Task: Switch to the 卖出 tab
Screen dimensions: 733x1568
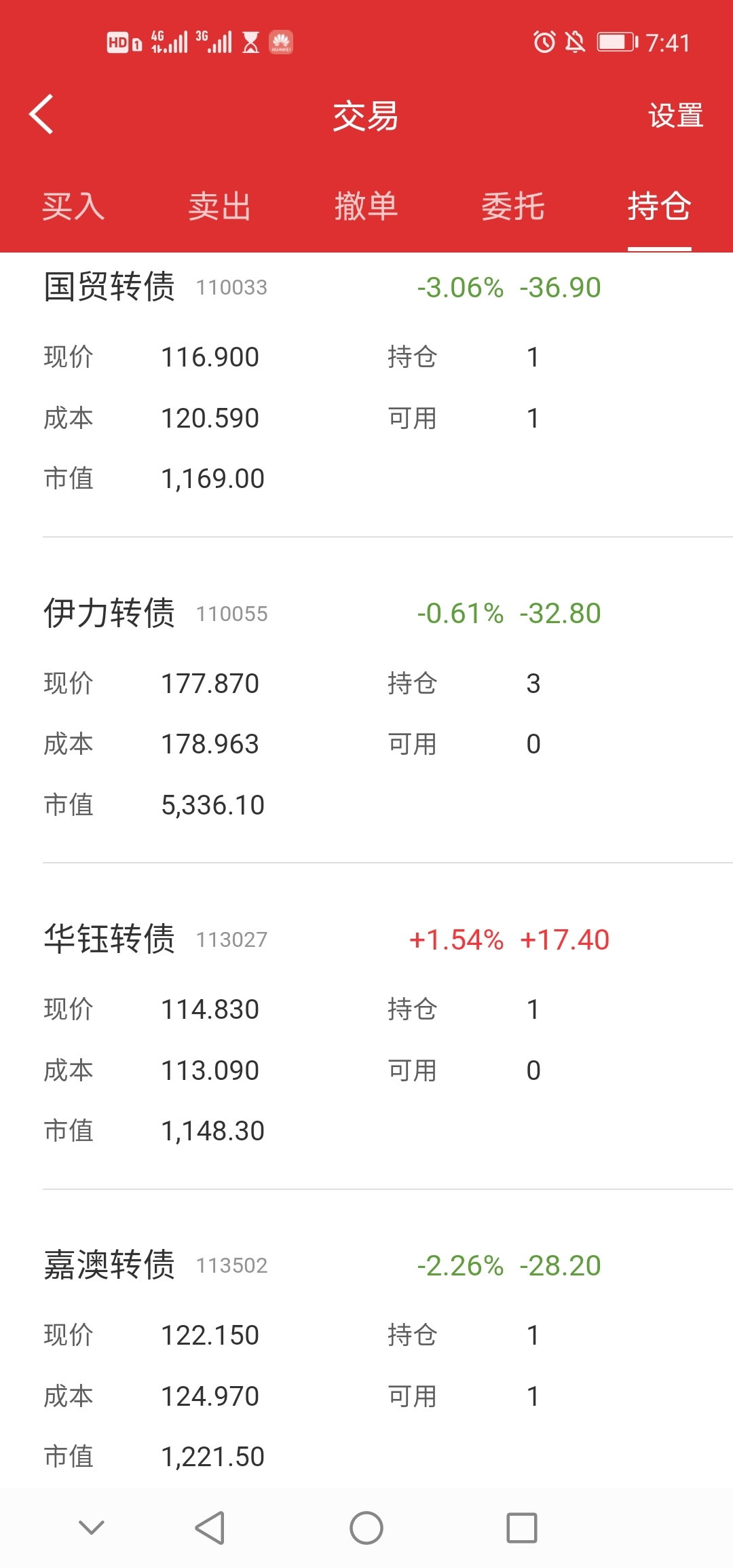Action: click(x=220, y=206)
